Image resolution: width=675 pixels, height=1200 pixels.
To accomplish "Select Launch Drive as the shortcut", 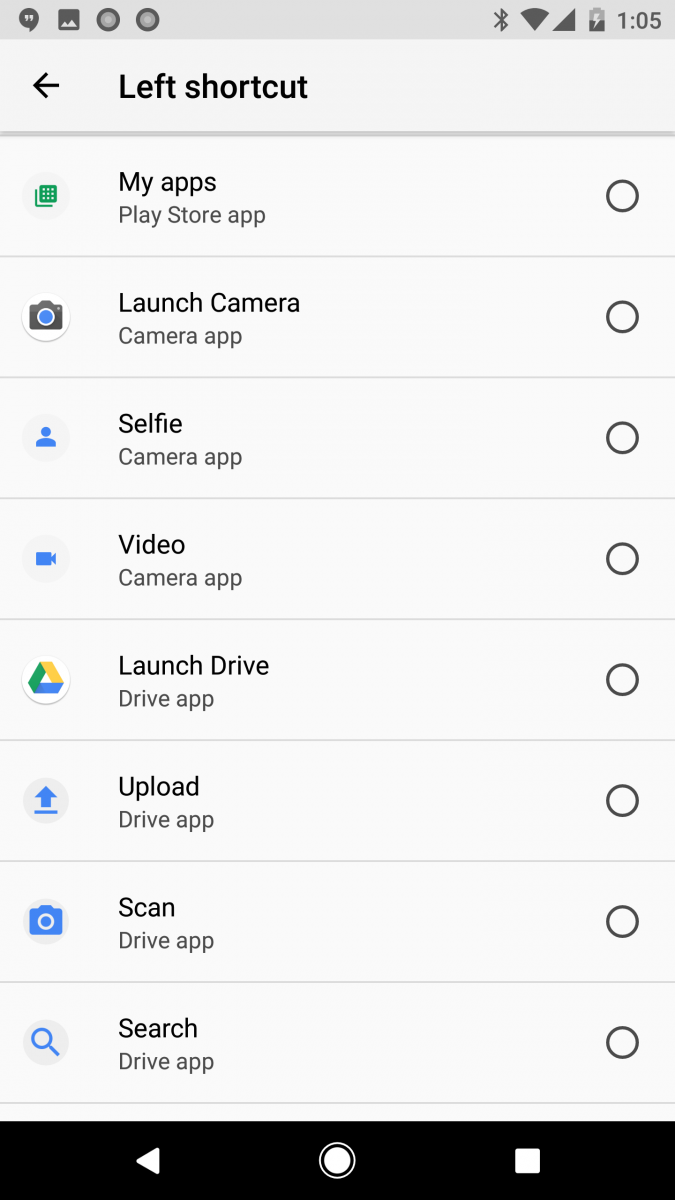I will [337, 680].
